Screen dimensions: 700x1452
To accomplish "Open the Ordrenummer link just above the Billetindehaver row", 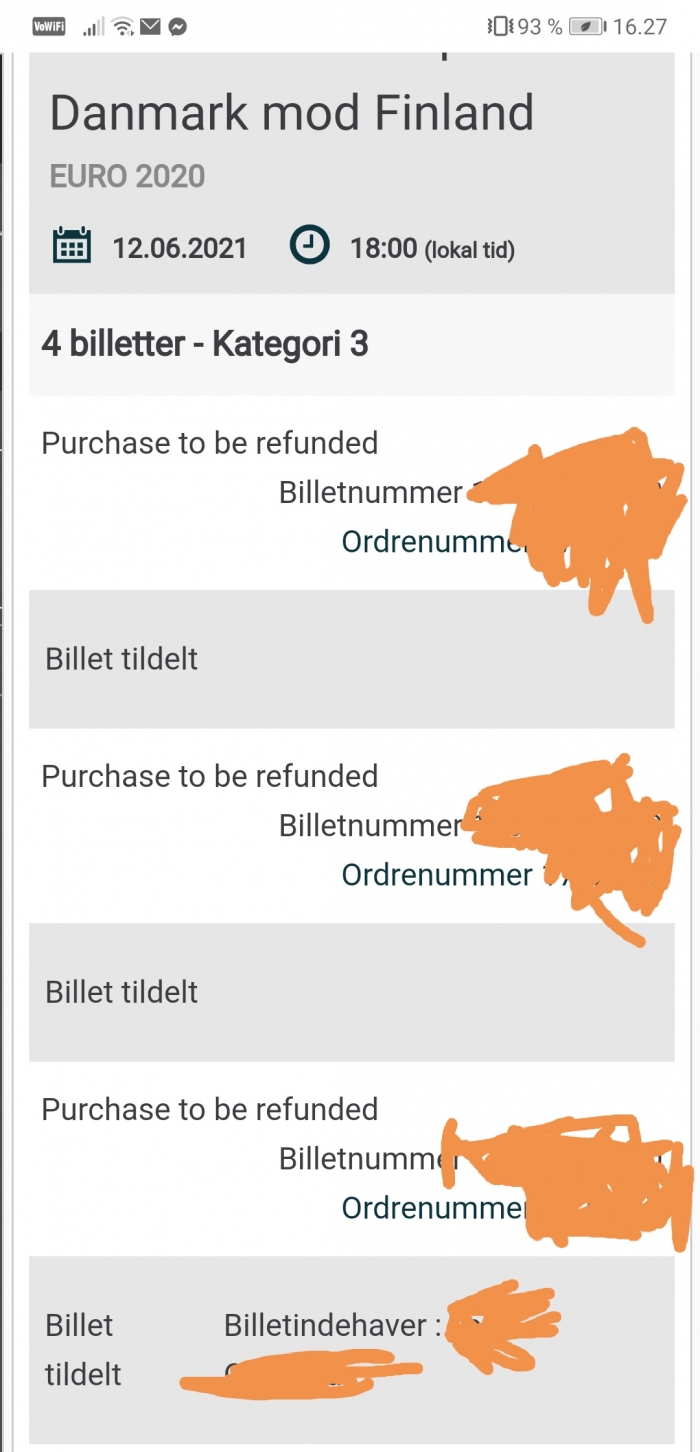I will (x=436, y=1208).
